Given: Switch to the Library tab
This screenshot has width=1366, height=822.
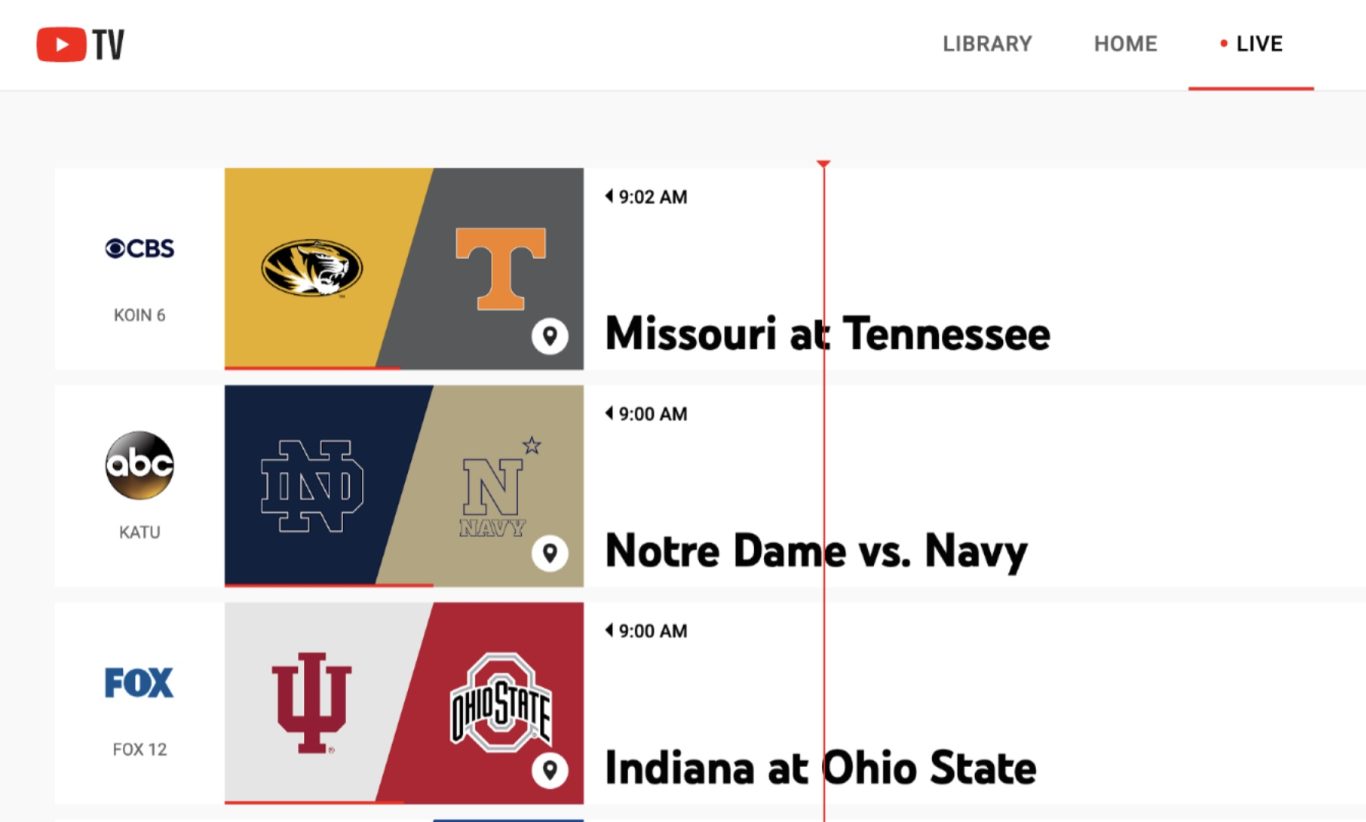Looking at the screenshot, I should tap(987, 44).
